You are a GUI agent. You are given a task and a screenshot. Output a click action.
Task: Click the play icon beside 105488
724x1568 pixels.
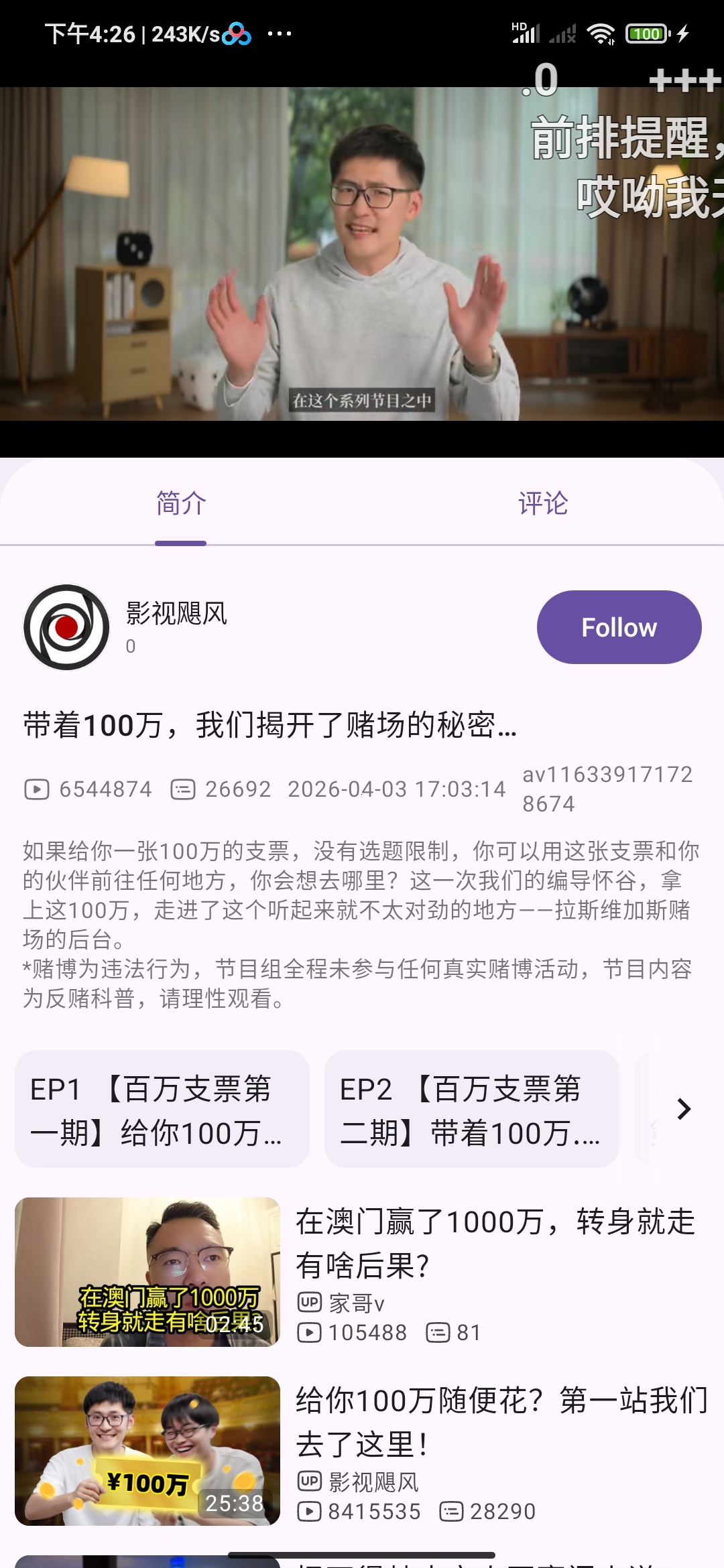(308, 1332)
